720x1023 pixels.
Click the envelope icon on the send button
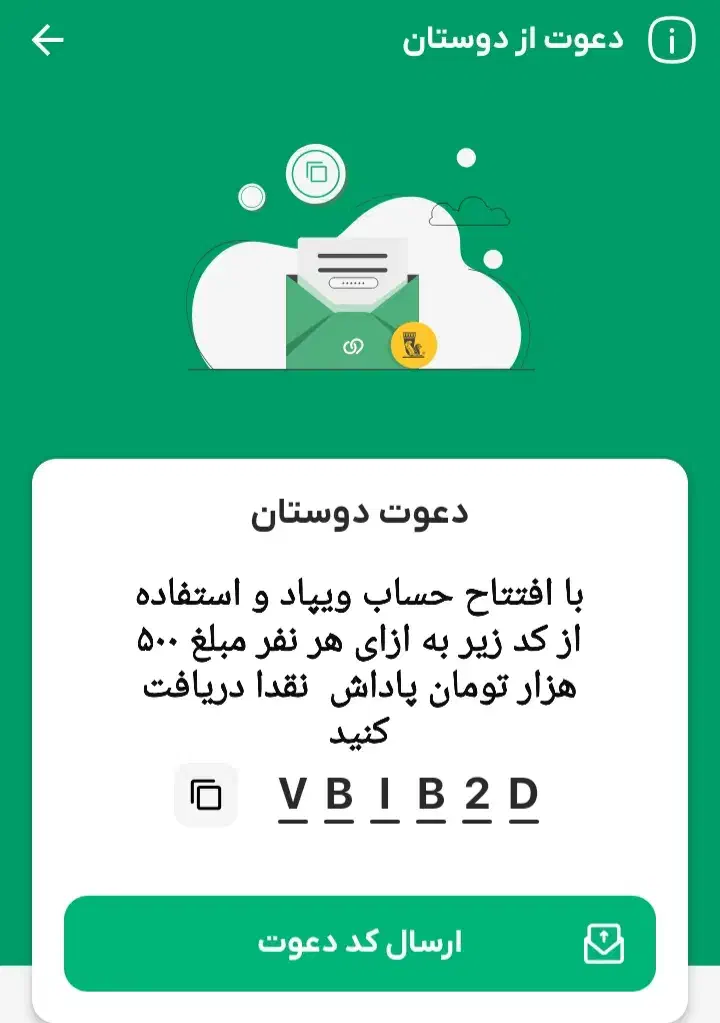pos(601,943)
